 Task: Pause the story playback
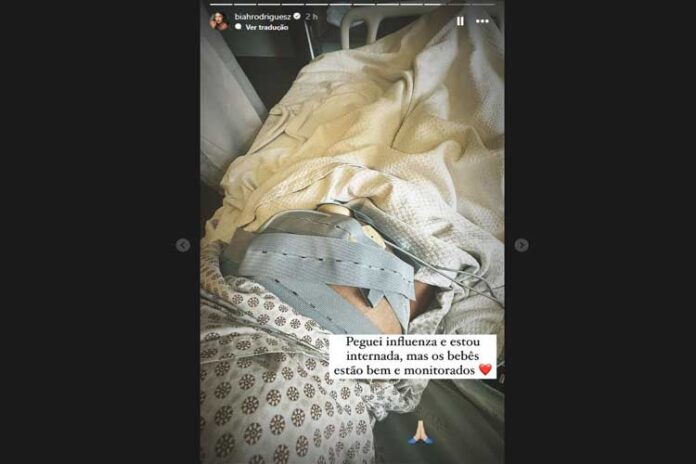pyautogui.click(x=460, y=20)
